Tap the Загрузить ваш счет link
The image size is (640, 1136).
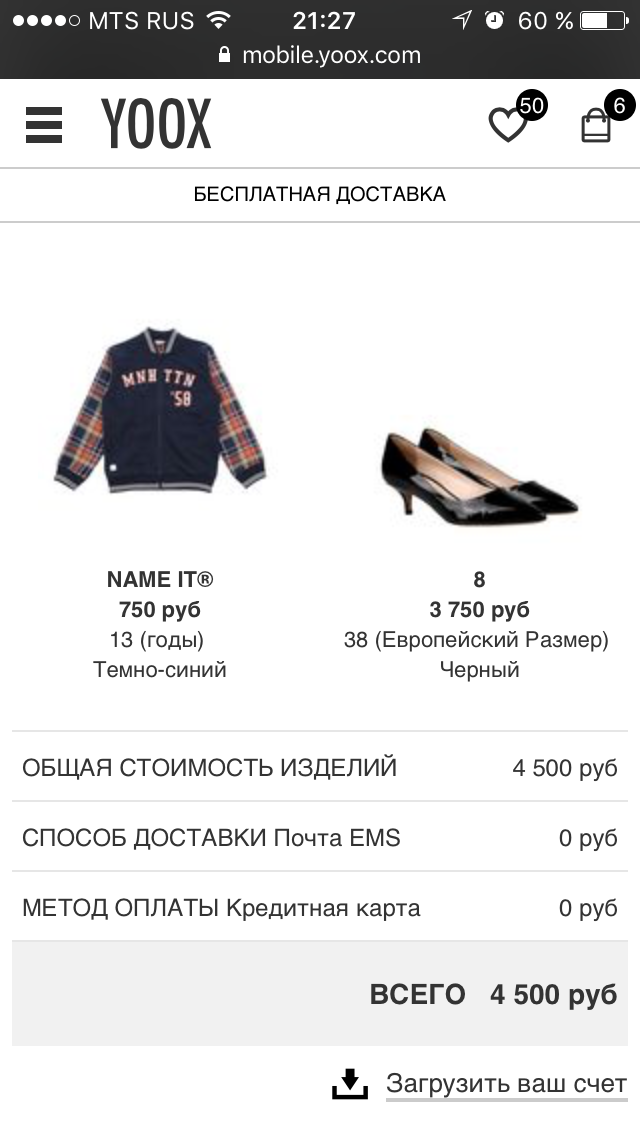tap(506, 1084)
